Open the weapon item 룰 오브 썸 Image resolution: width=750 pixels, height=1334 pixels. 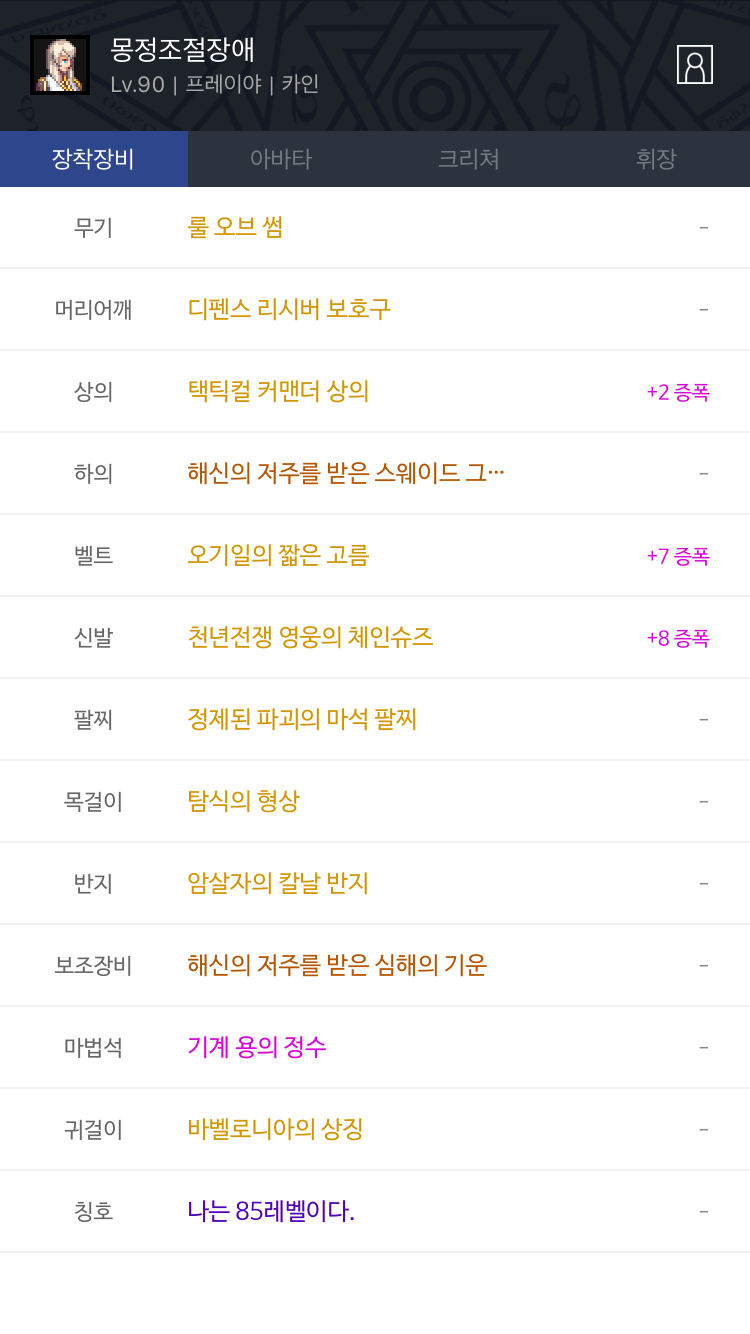pos(375,228)
